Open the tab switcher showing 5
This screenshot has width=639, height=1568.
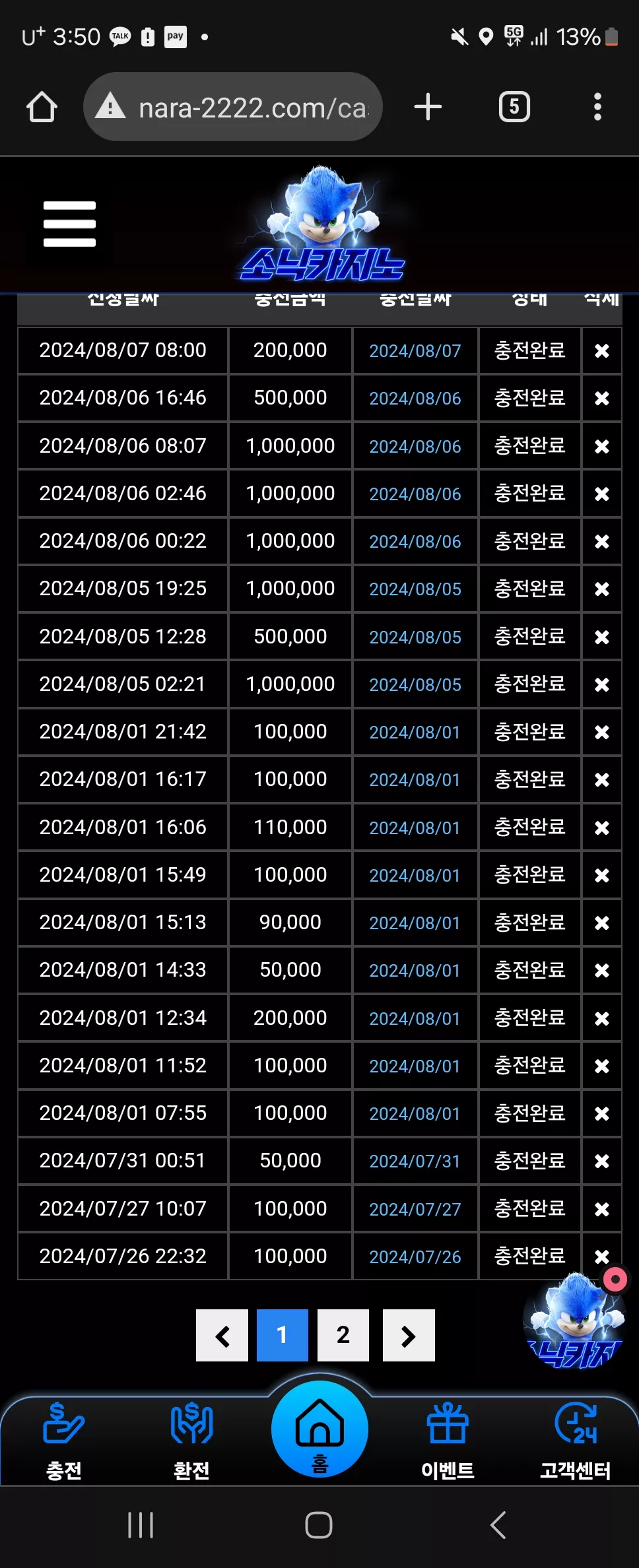click(514, 107)
